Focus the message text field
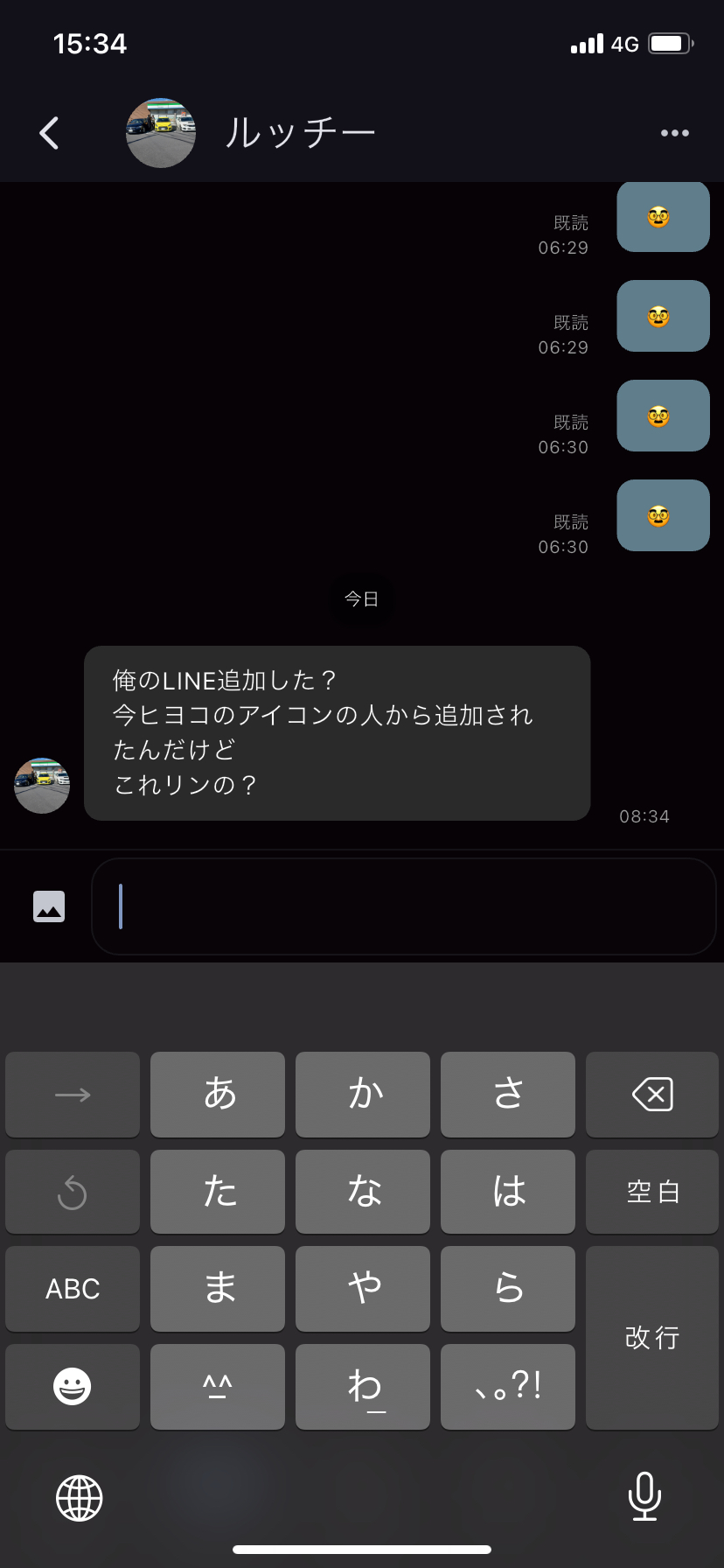724x1568 pixels. pyautogui.click(x=402, y=906)
